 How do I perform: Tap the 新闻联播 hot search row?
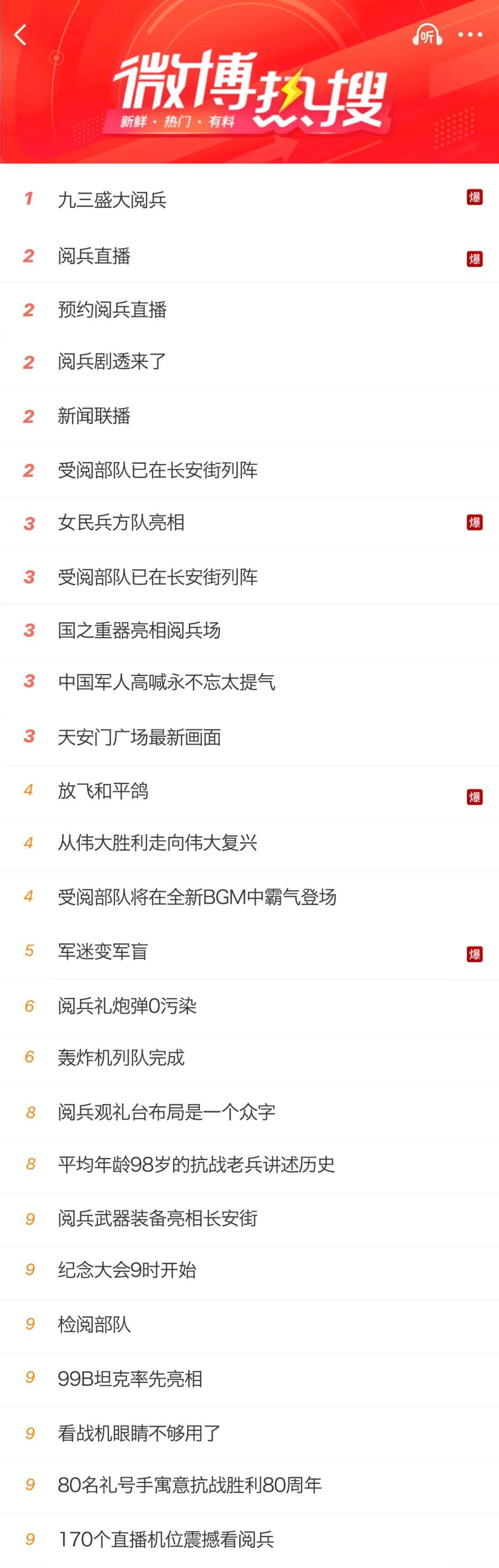[94, 416]
